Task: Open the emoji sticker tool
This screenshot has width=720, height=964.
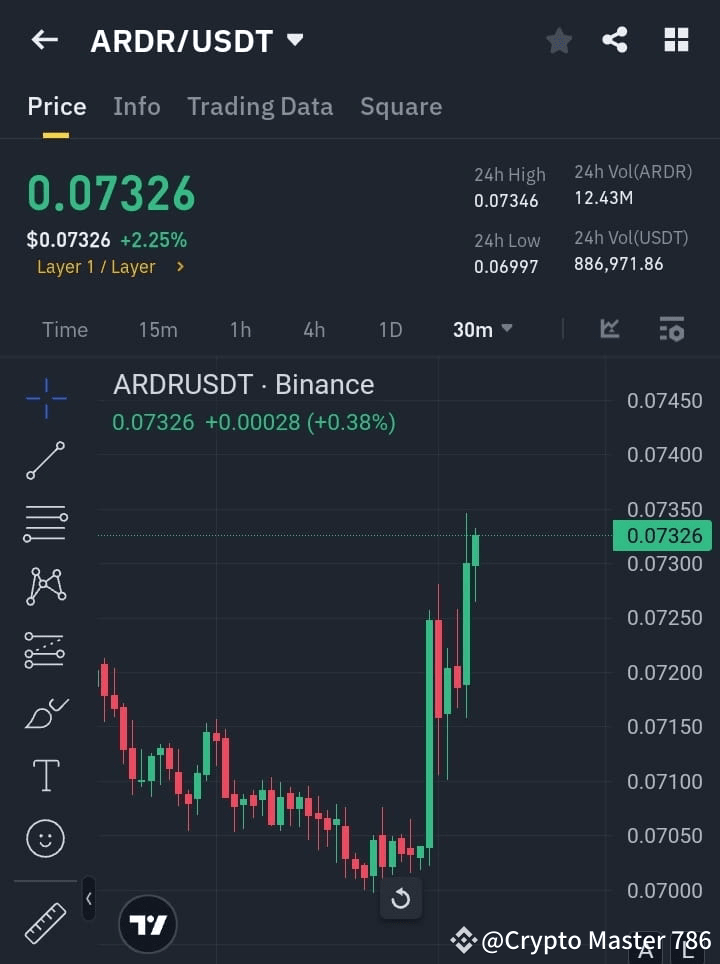Action: pyautogui.click(x=45, y=838)
